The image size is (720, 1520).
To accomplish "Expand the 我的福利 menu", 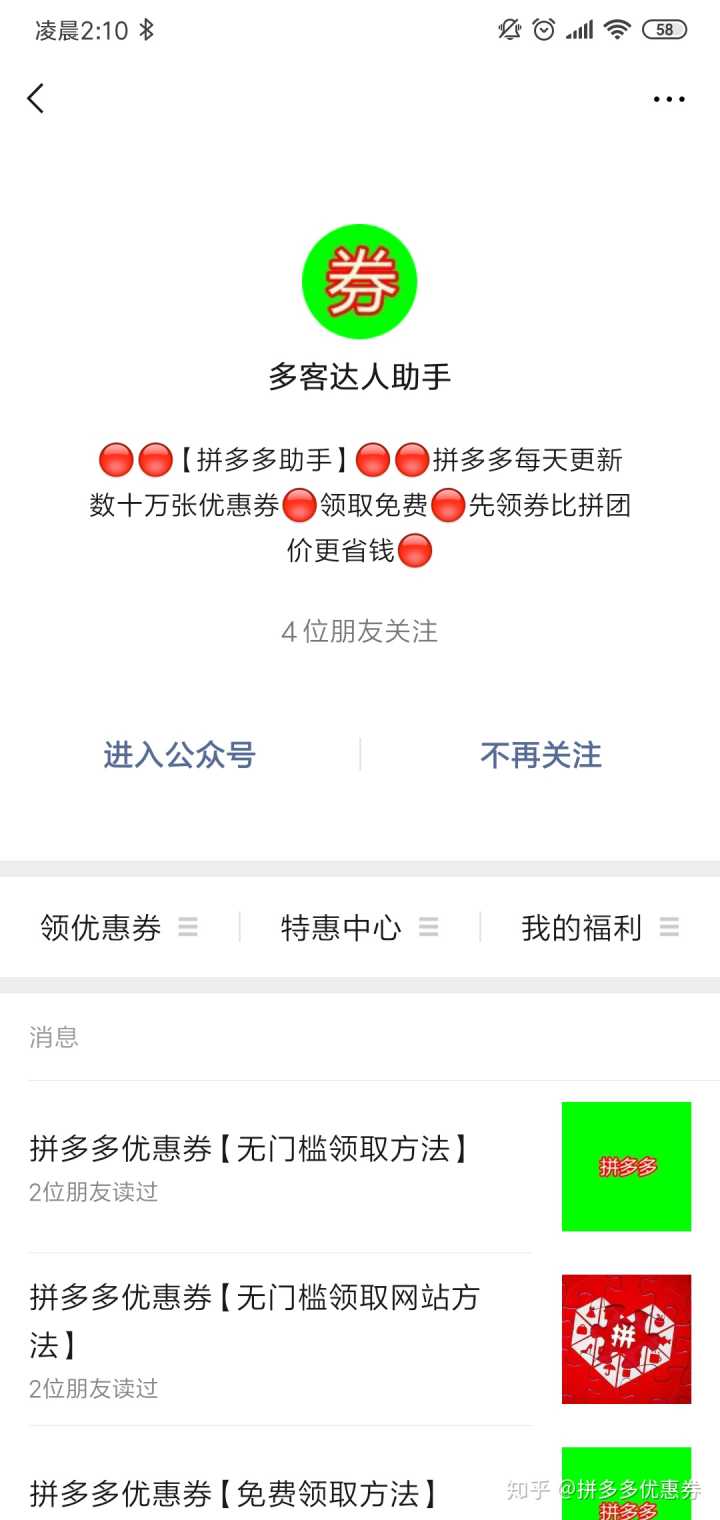I will coord(600,928).
